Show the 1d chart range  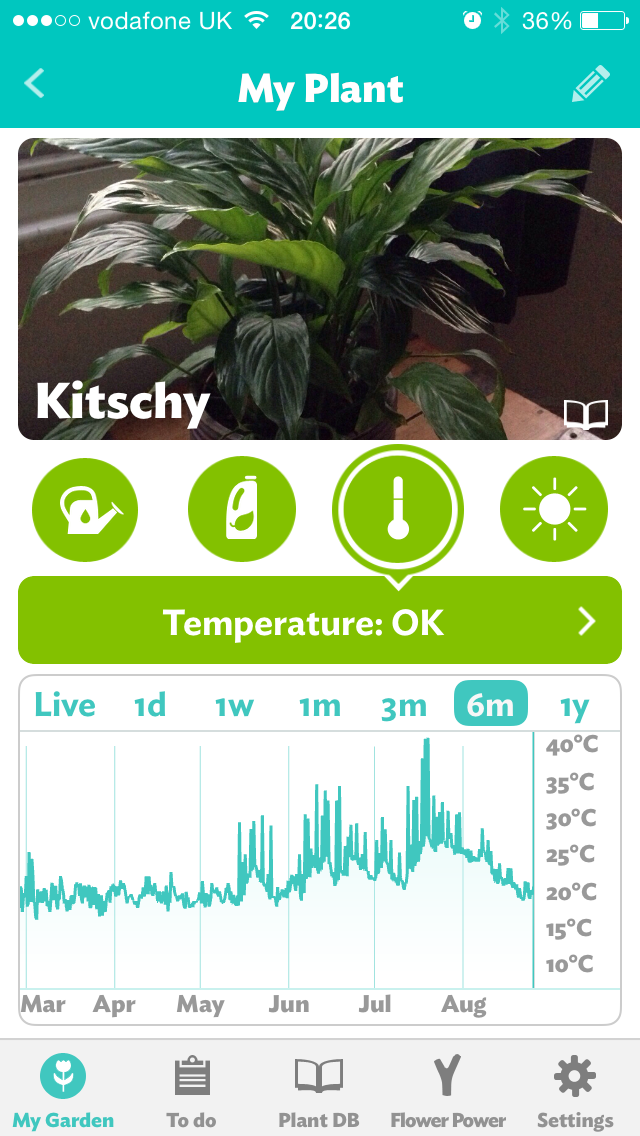click(150, 705)
